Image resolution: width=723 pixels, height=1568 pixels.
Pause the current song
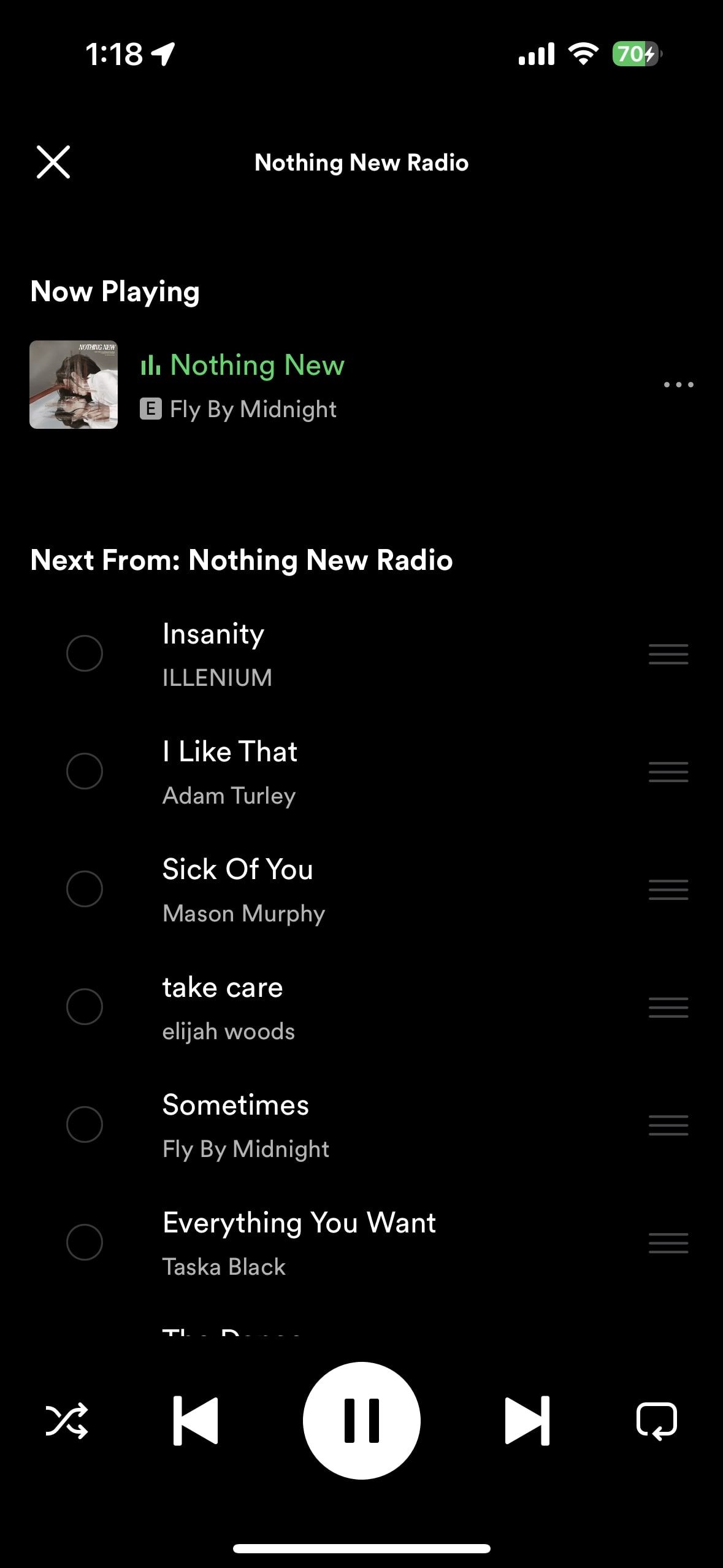(362, 1421)
